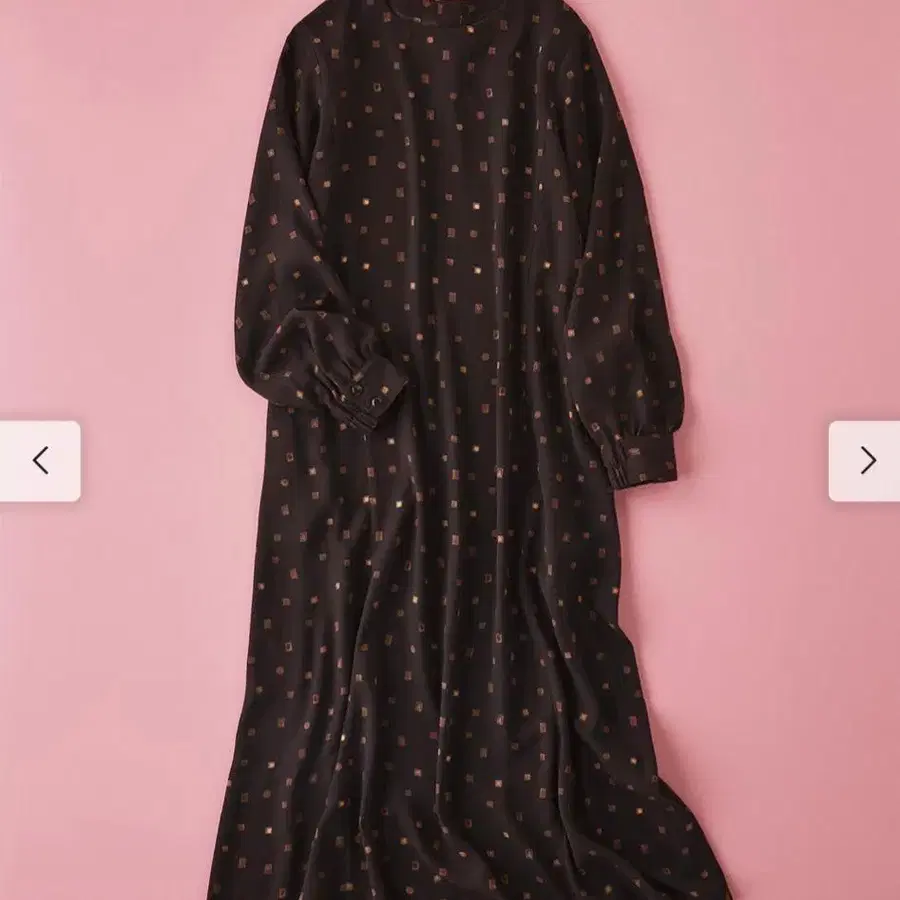Show the next product image

[865, 461]
